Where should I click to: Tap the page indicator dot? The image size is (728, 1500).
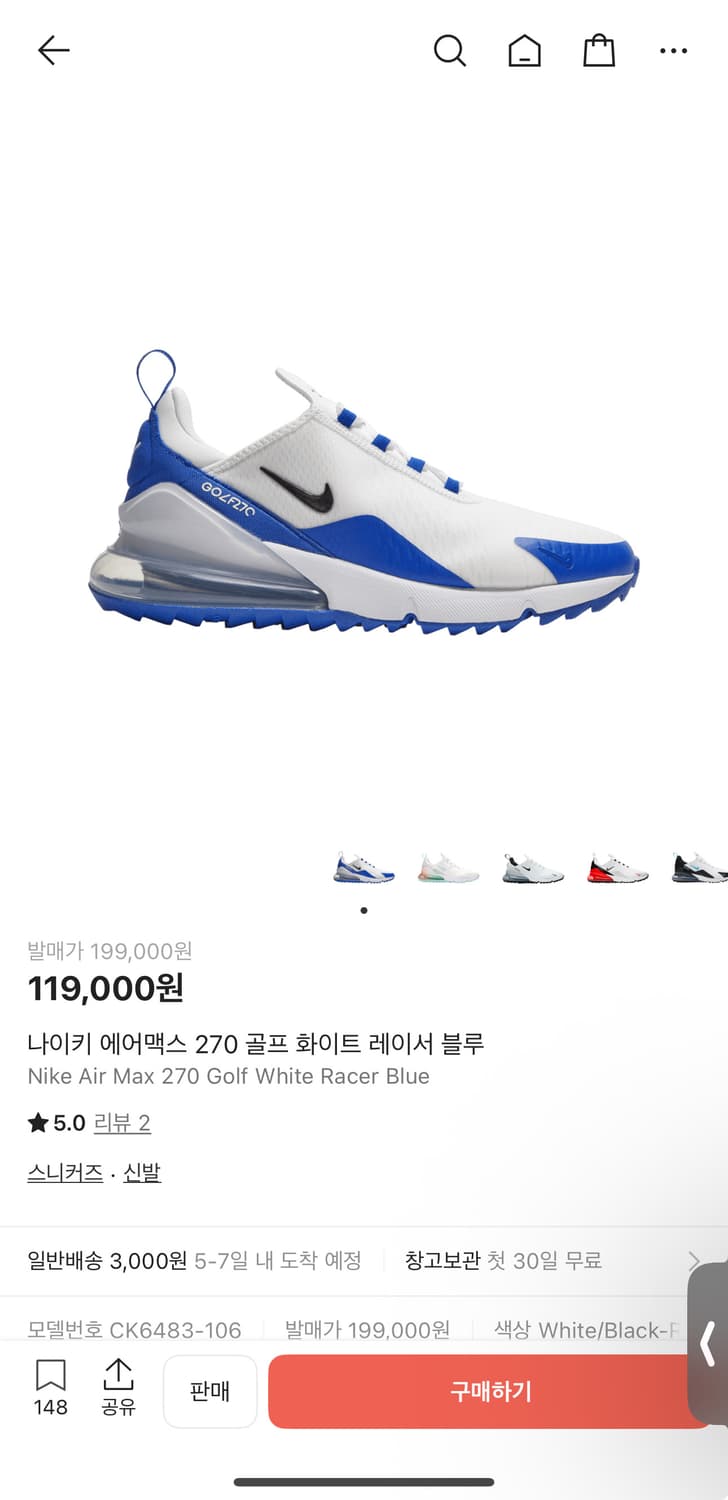coord(363,909)
